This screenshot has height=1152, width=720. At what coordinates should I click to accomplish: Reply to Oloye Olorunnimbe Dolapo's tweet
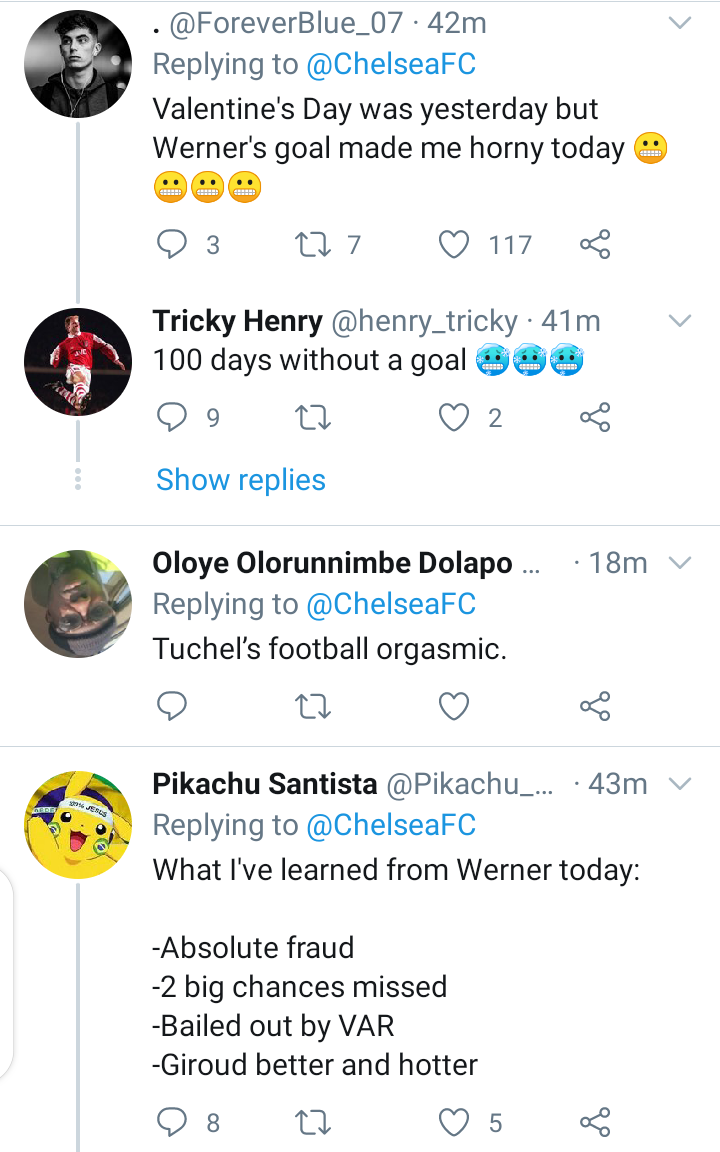point(172,705)
